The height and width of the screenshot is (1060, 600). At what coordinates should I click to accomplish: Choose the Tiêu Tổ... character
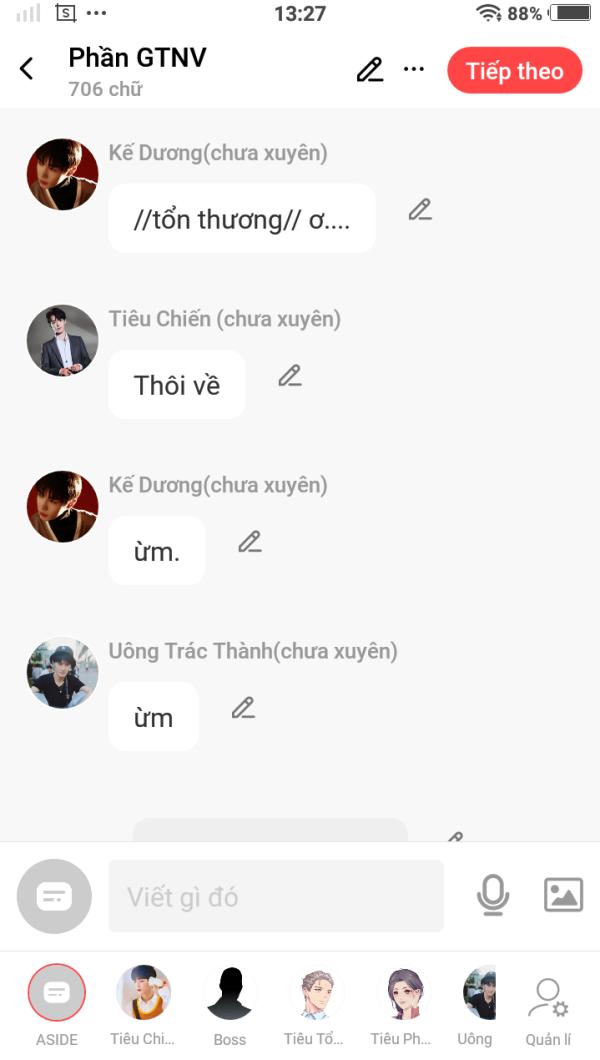tap(314, 1005)
